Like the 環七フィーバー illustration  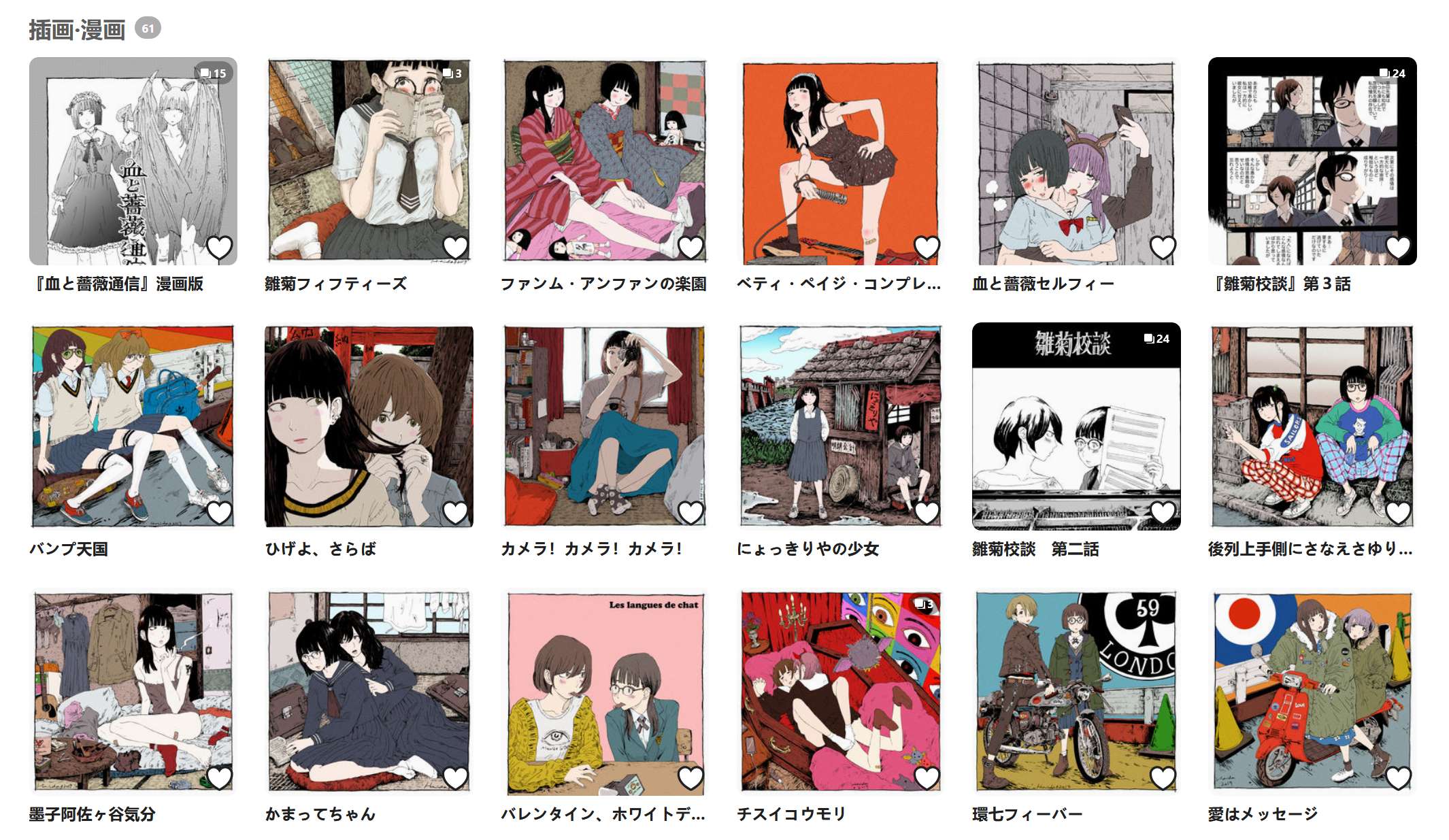pos(1163,778)
